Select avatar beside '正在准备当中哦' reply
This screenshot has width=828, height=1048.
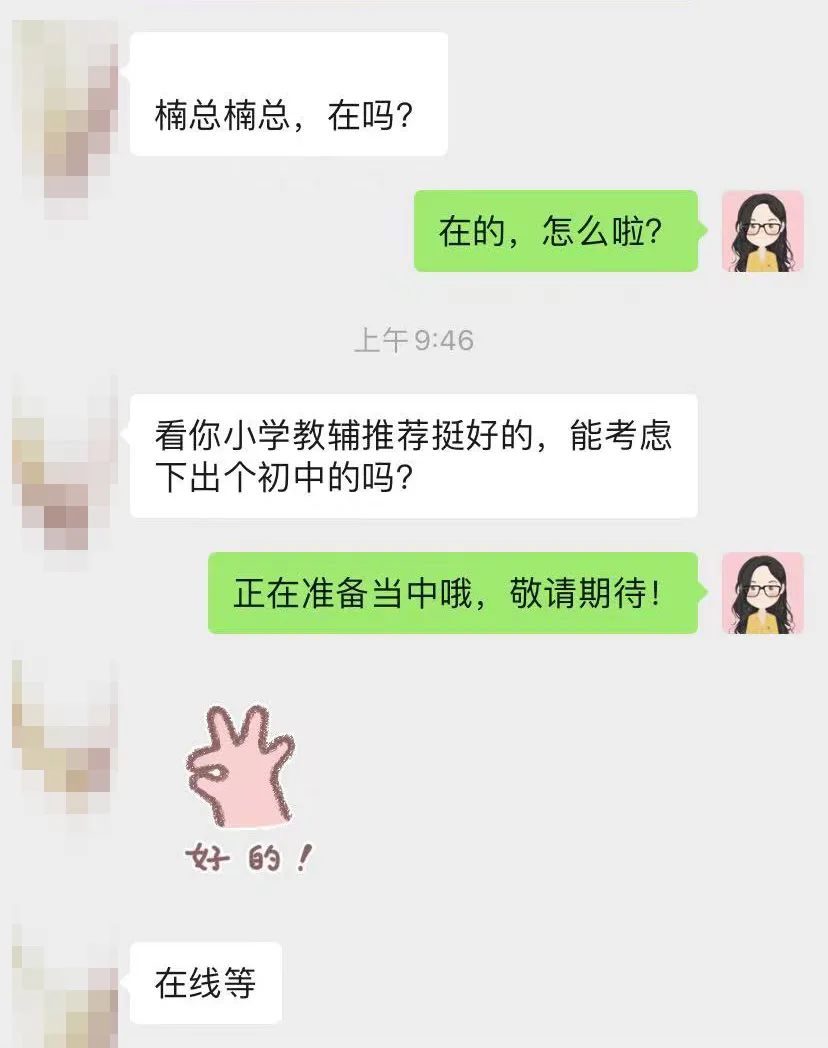(x=762, y=594)
